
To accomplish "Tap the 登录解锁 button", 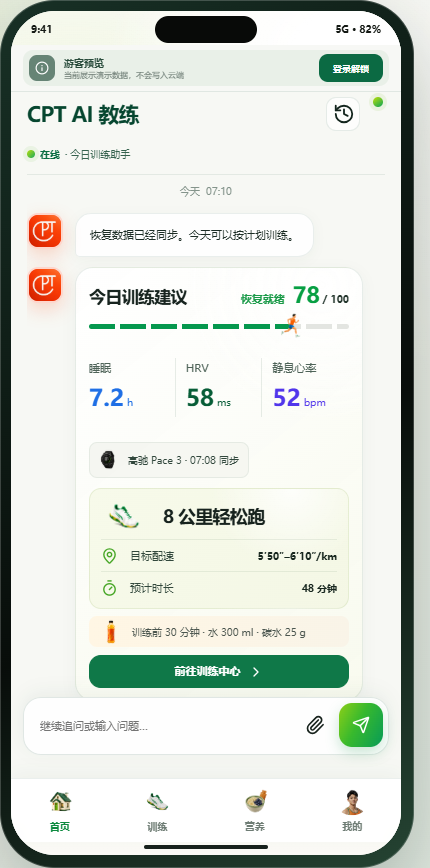I will pos(351,68).
